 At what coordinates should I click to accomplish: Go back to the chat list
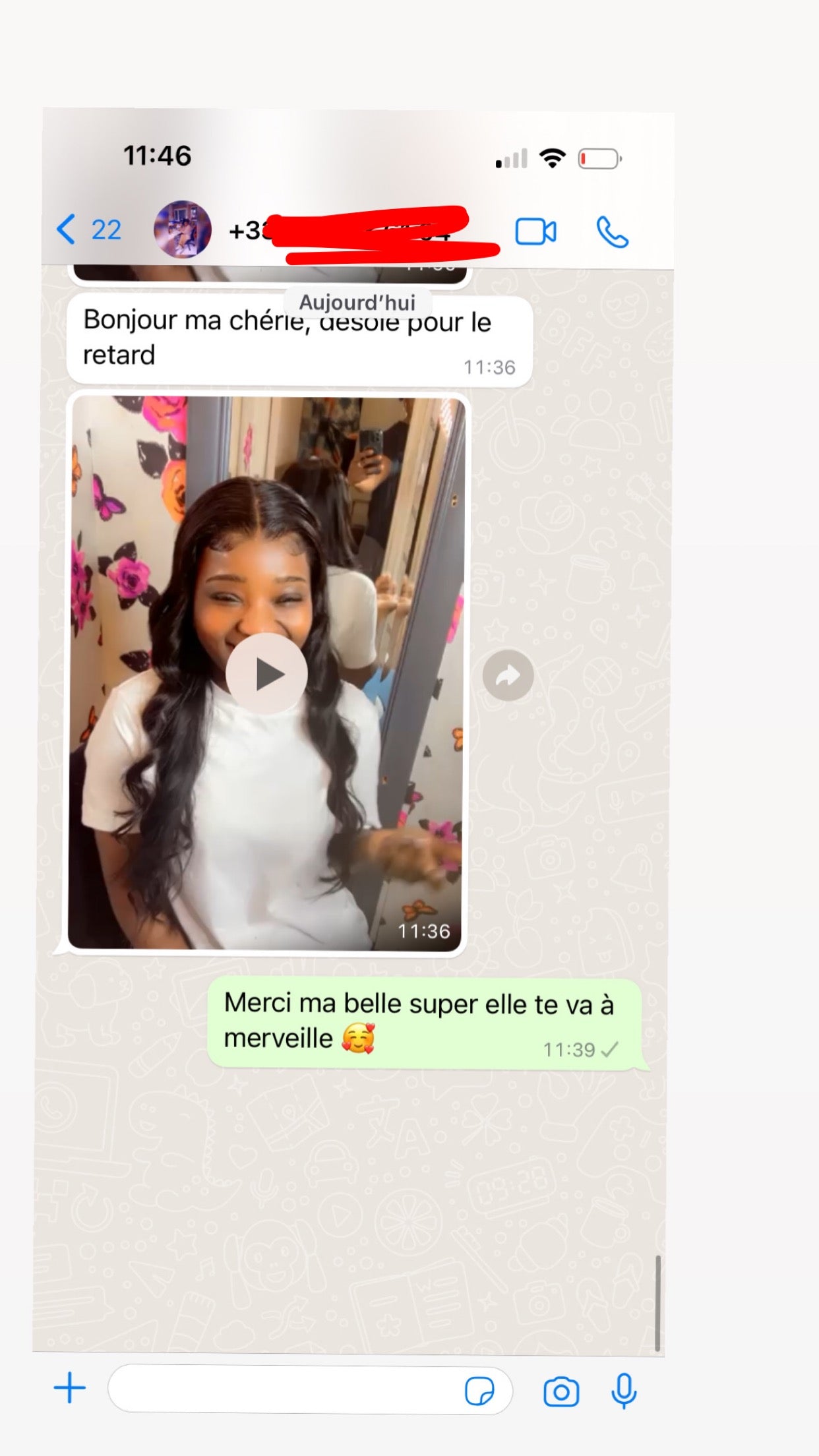point(87,230)
